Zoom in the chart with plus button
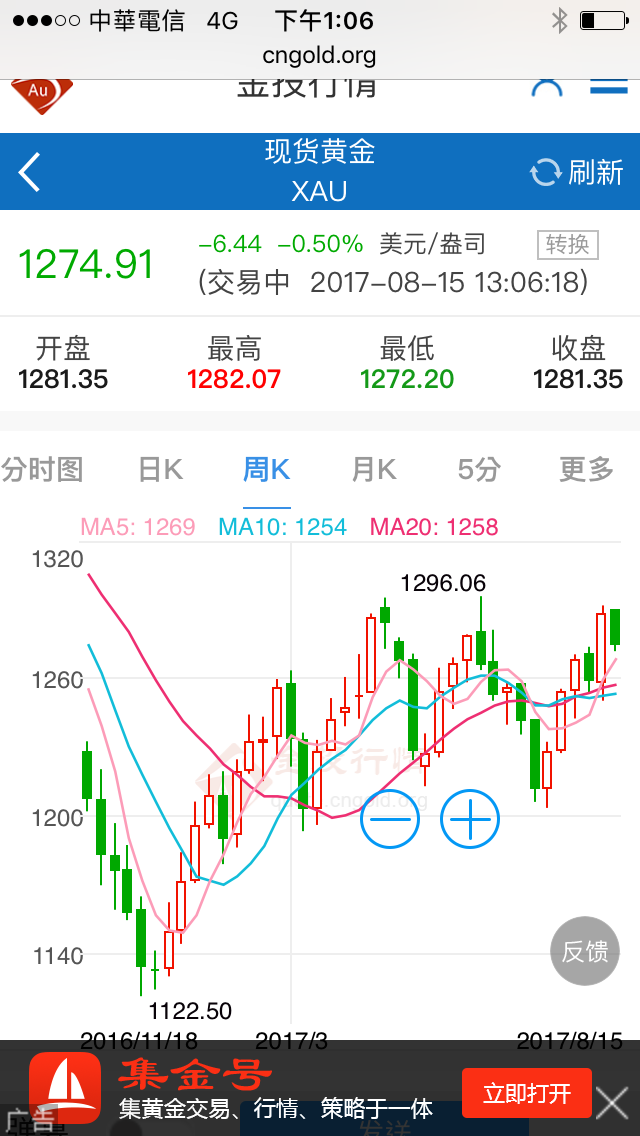 click(x=469, y=819)
